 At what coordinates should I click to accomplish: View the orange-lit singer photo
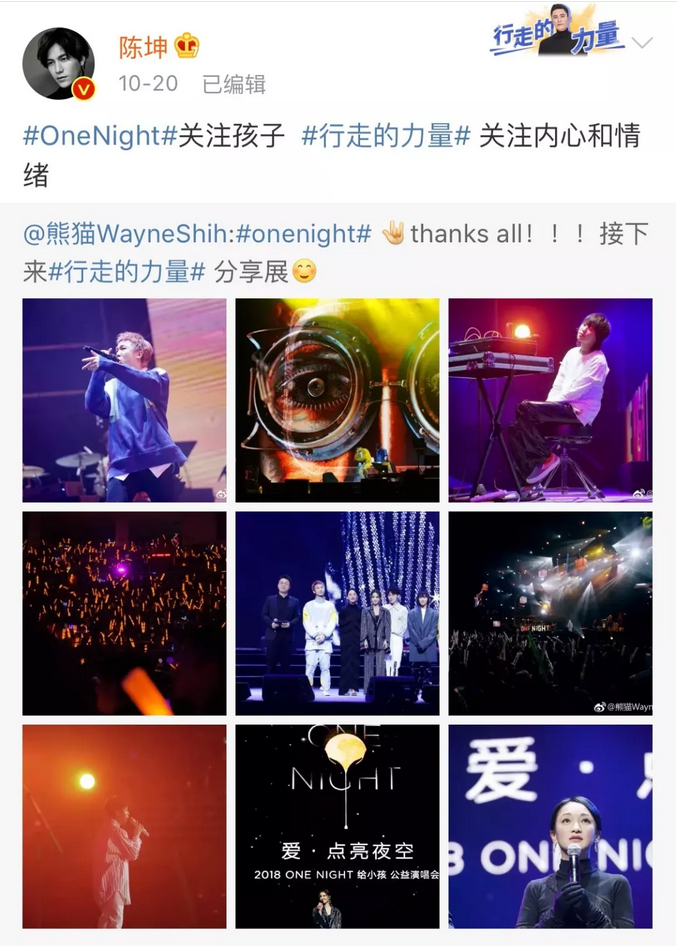[x=124, y=826]
